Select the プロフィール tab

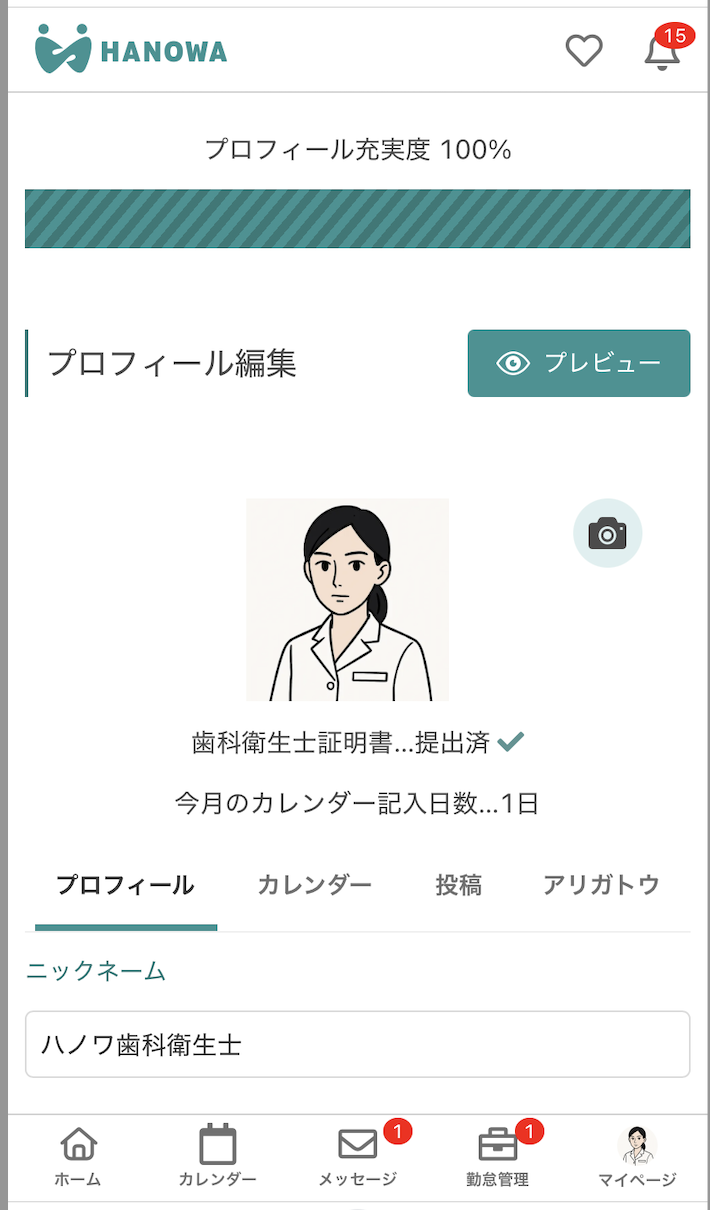pyautogui.click(x=125, y=885)
